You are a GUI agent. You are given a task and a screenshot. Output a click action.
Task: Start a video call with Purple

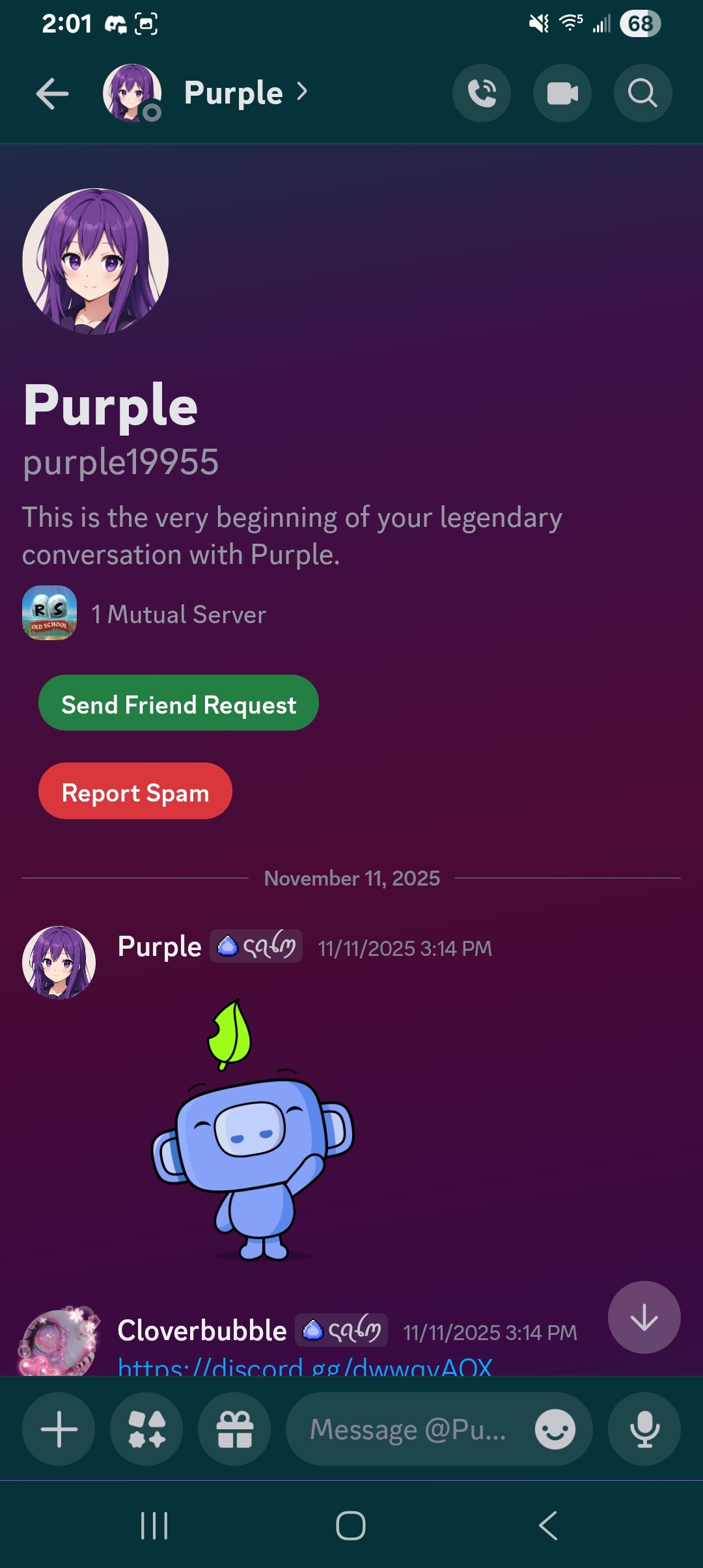tap(562, 93)
